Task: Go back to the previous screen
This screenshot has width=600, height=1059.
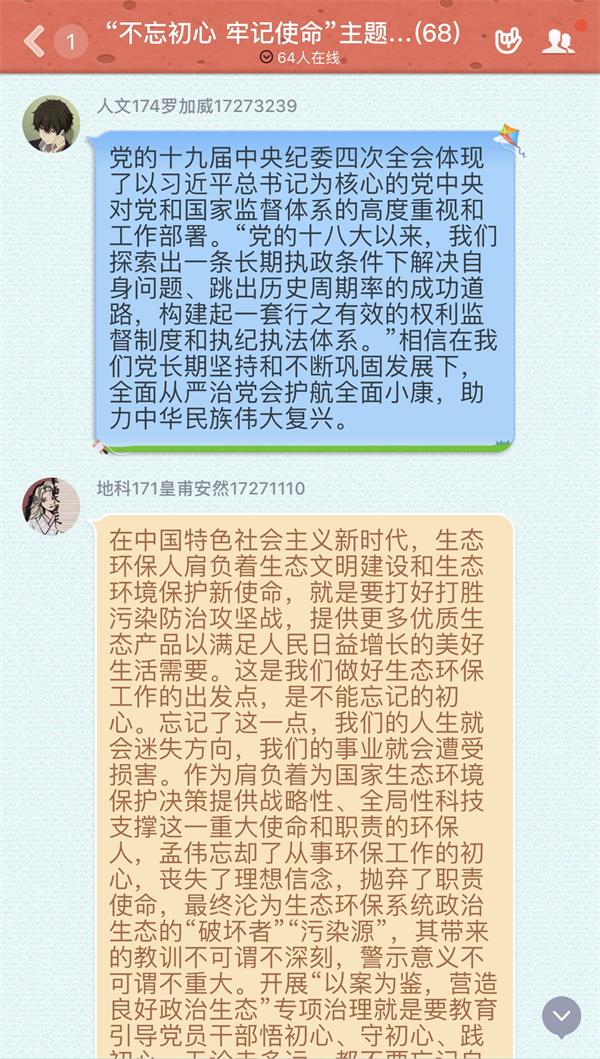Action: pyautogui.click(x=36, y=41)
